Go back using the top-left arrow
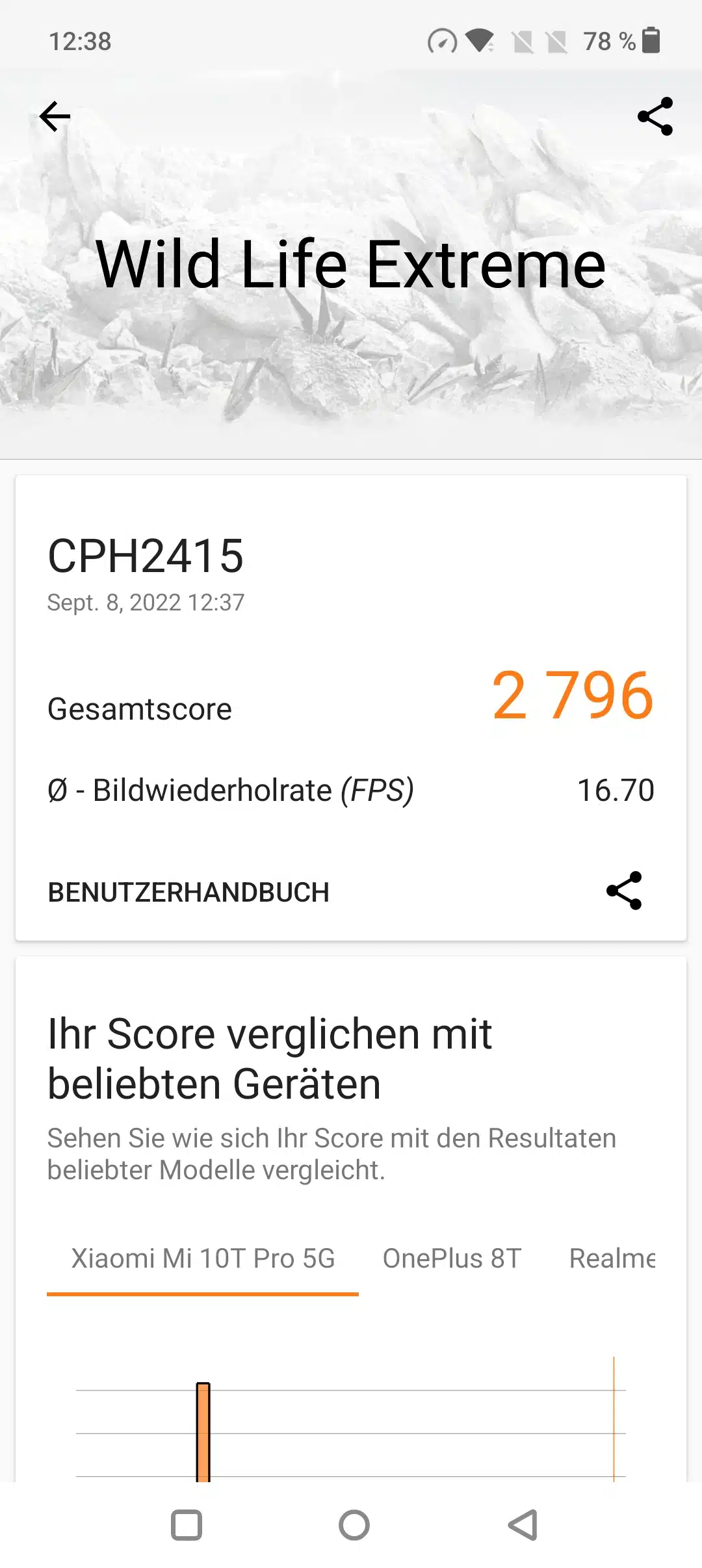 pos(55,117)
